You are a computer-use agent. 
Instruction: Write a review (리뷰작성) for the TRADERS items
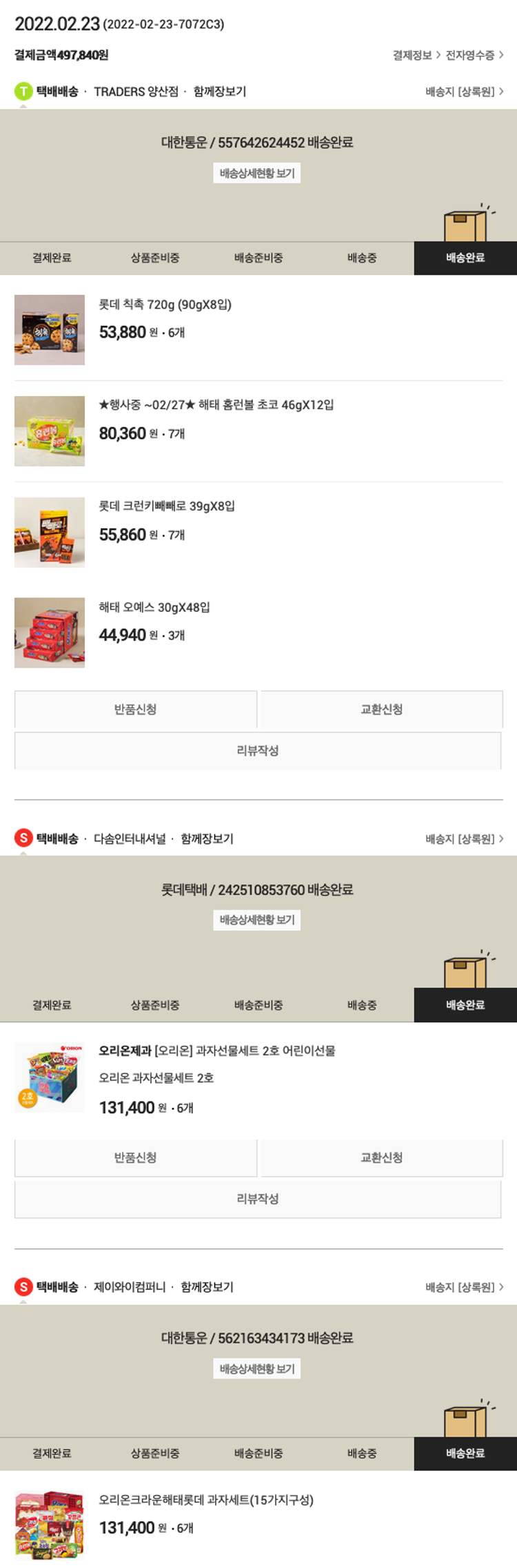click(x=258, y=751)
